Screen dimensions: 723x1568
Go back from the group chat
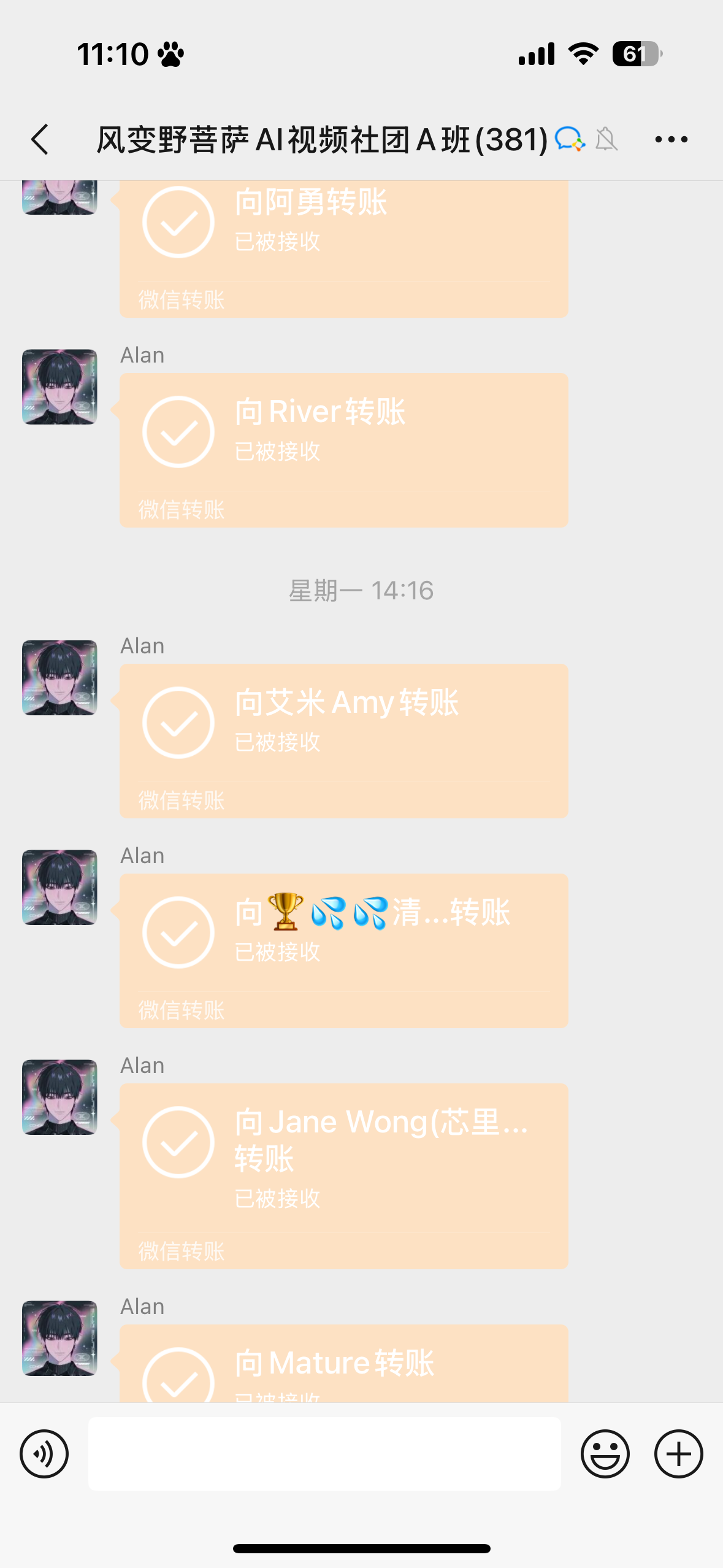point(40,139)
